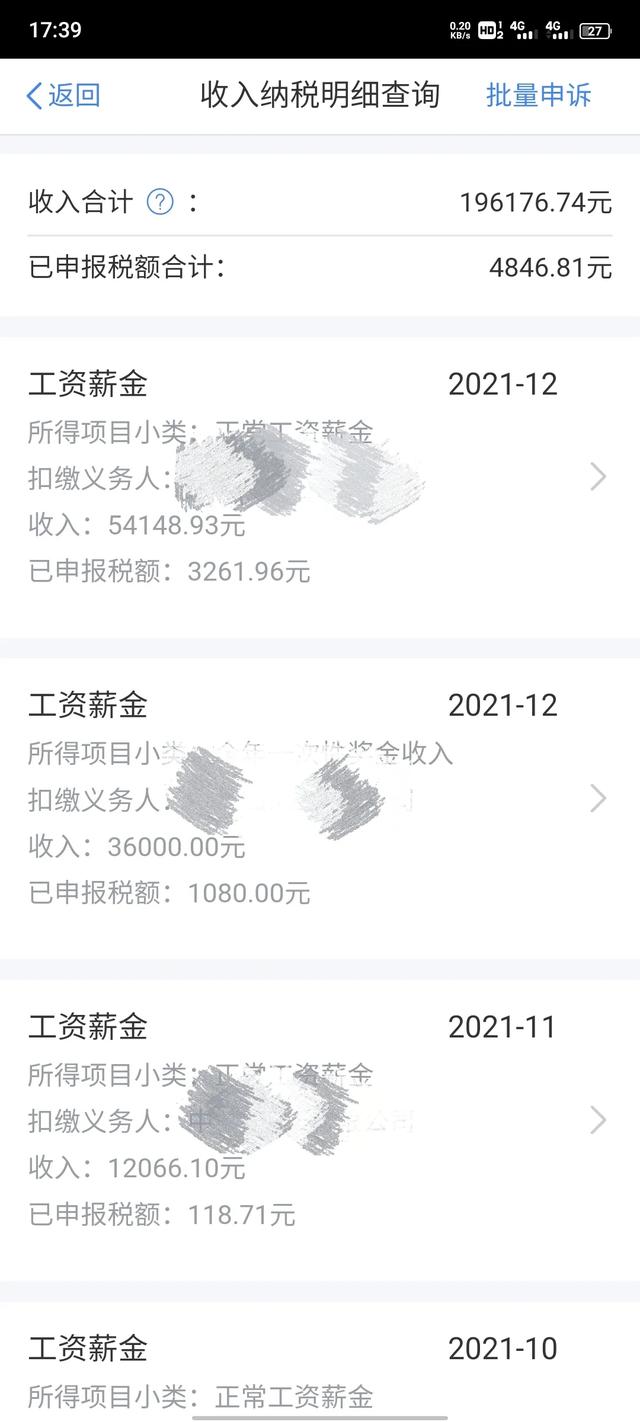
Task: Open the 2021-10 salary record
Action: pos(320,1362)
